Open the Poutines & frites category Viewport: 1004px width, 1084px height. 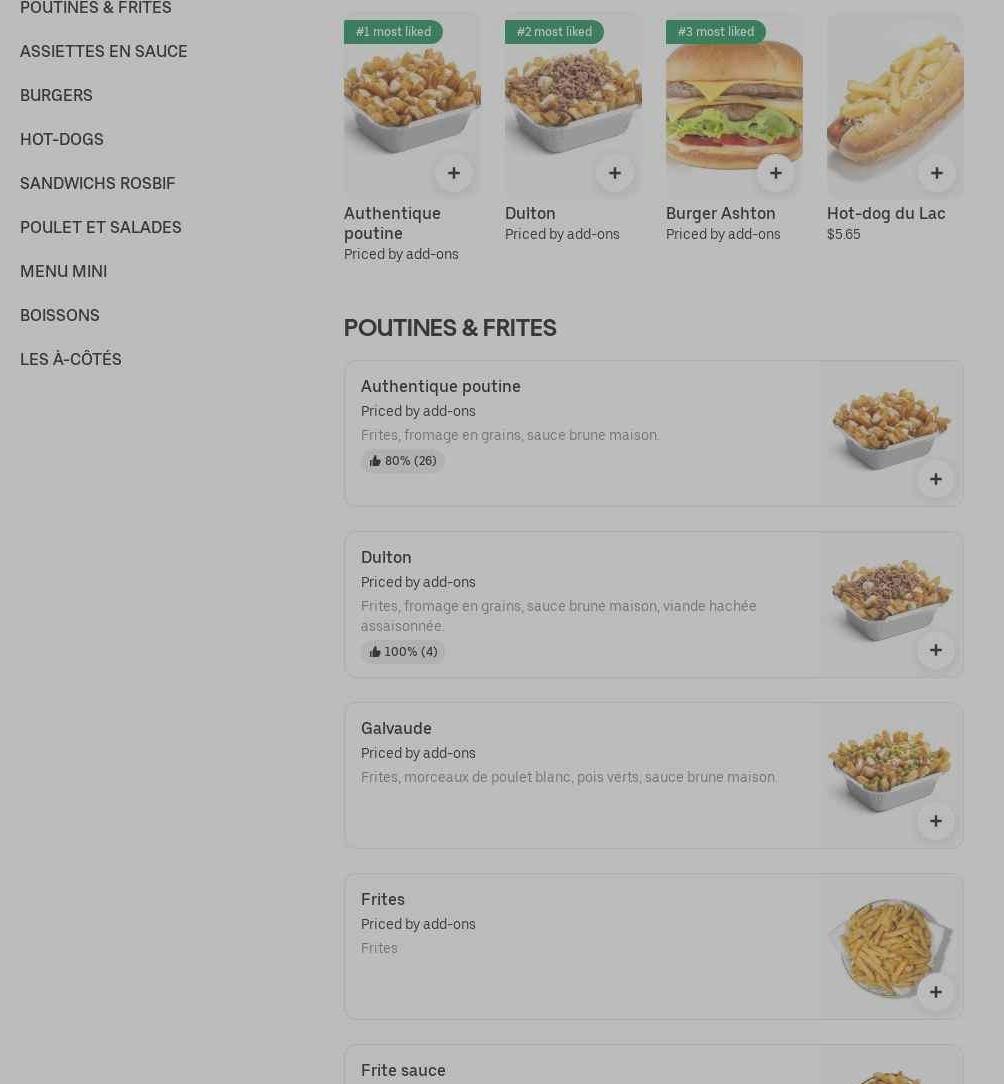(x=95, y=8)
